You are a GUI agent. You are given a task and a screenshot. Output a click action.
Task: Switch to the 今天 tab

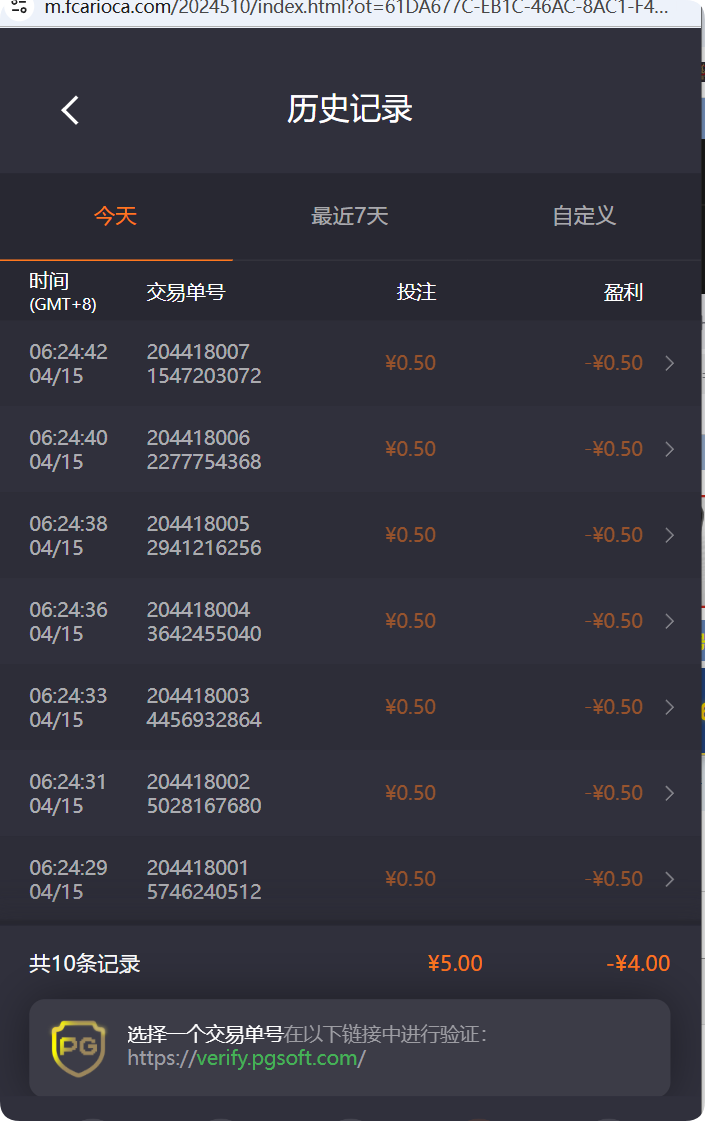pyautogui.click(x=115, y=216)
